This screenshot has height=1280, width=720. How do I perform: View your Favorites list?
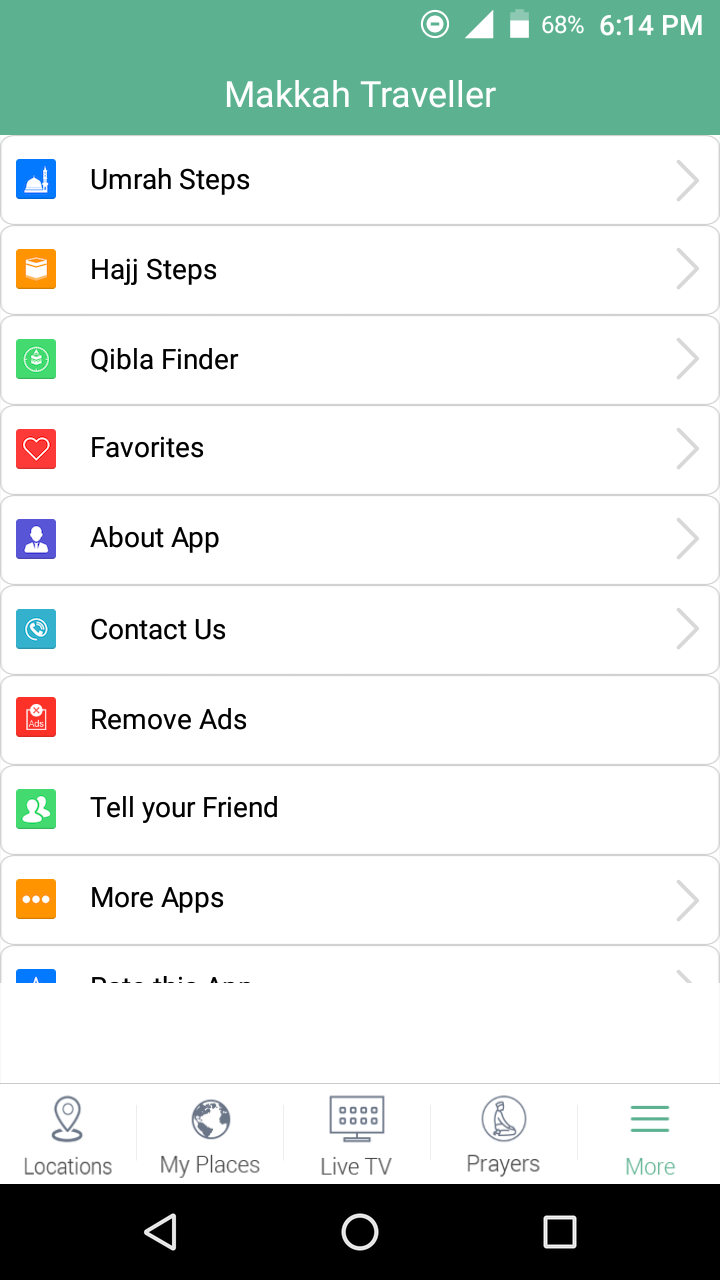360,450
